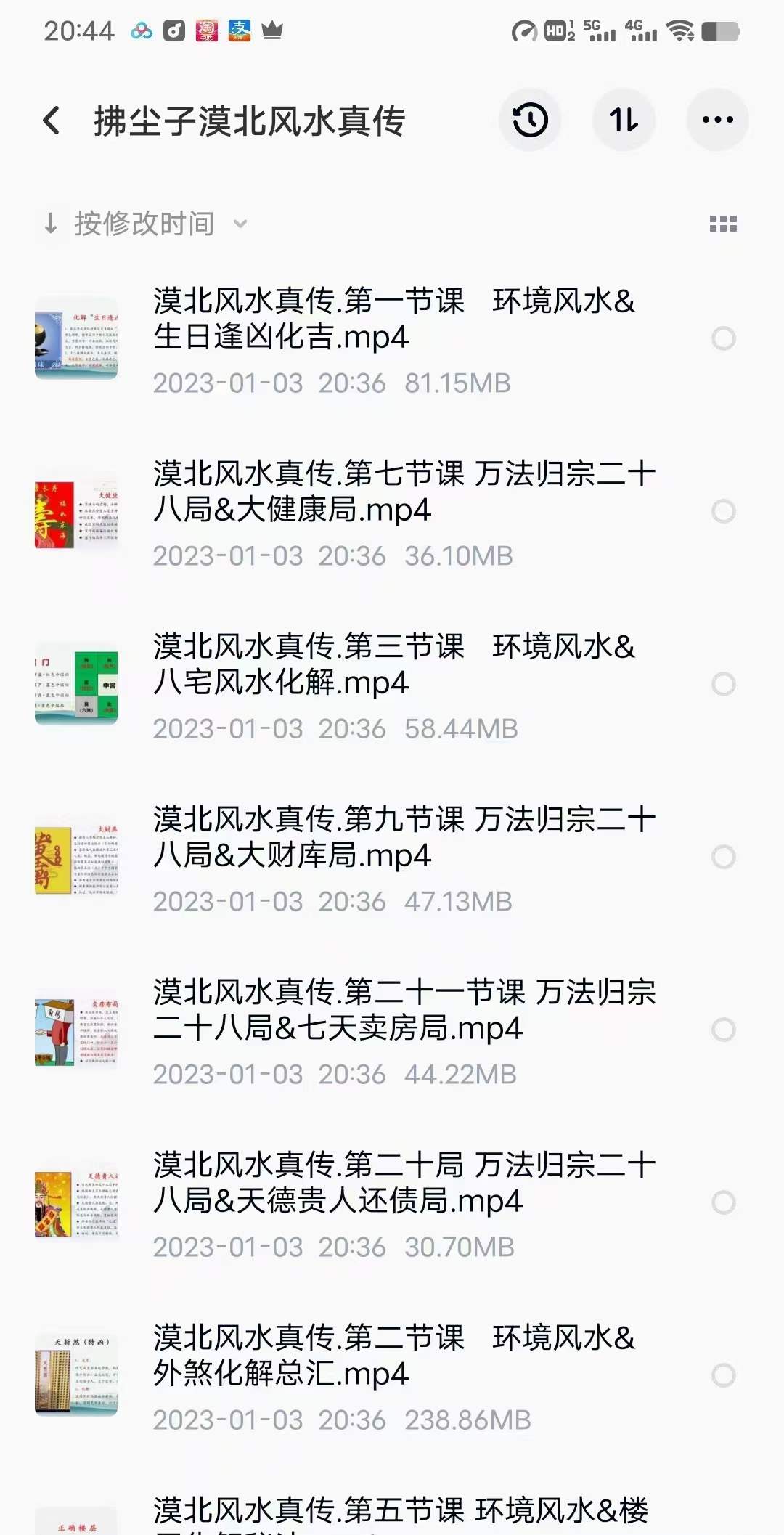Select the 第九节课 大财库局.mp4 file circle

724,857
